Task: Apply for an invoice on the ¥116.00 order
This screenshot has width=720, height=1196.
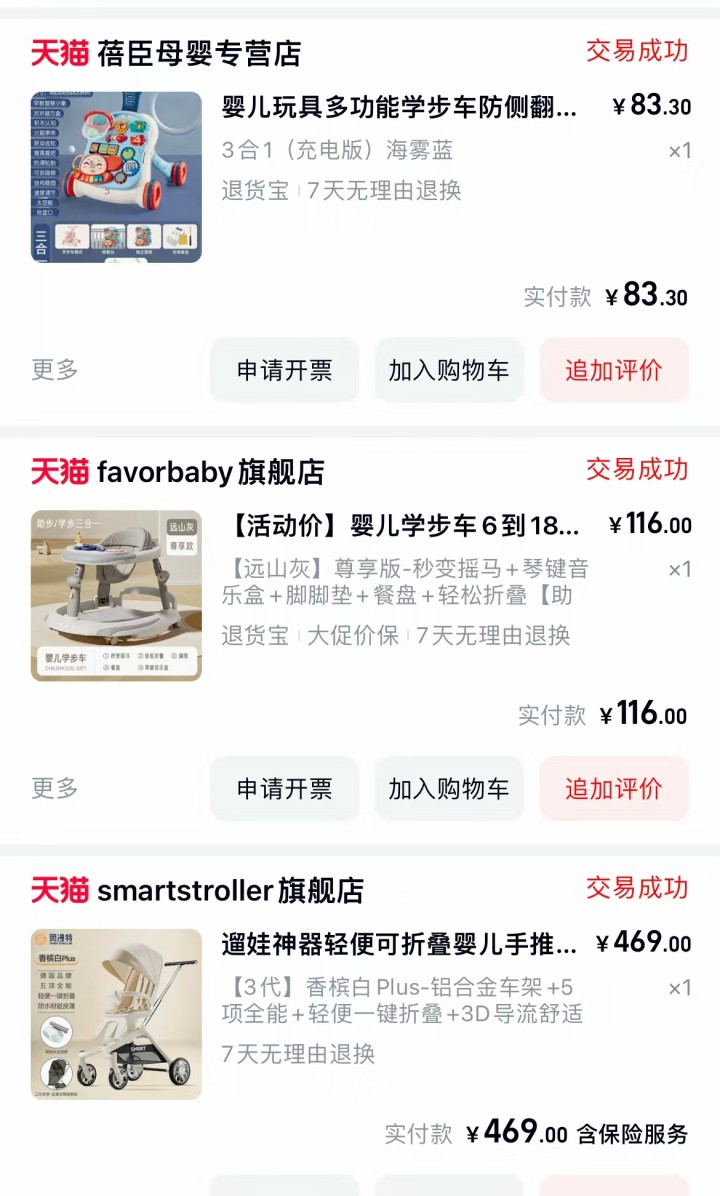Action: (284, 788)
